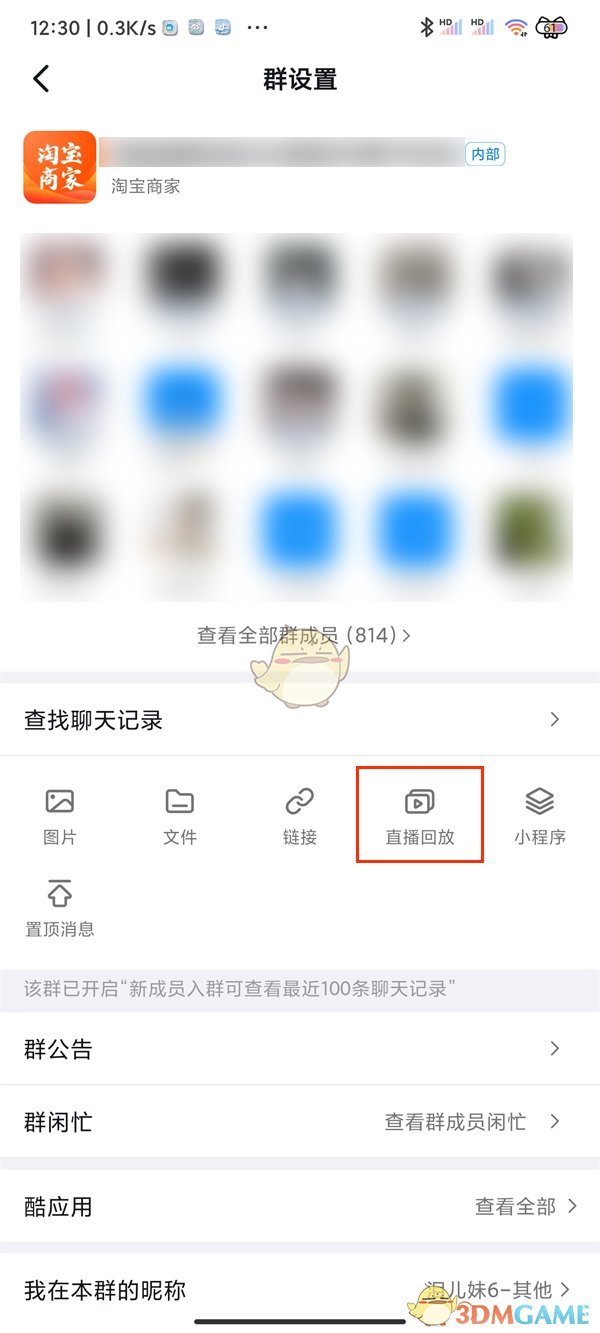The image size is (600, 1333).
Task: Open the 群公告 row
Action: tap(300, 1049)
